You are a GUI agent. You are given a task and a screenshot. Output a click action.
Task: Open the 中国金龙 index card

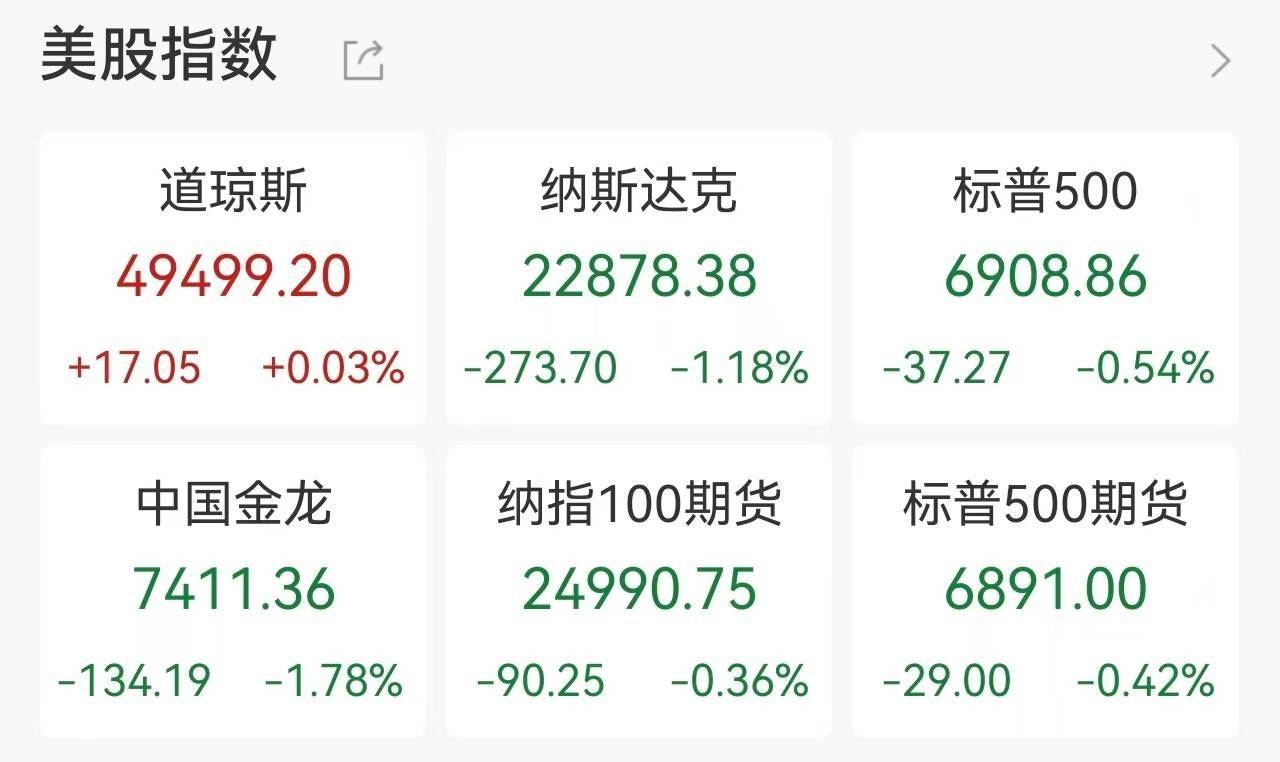coord(233,590)
